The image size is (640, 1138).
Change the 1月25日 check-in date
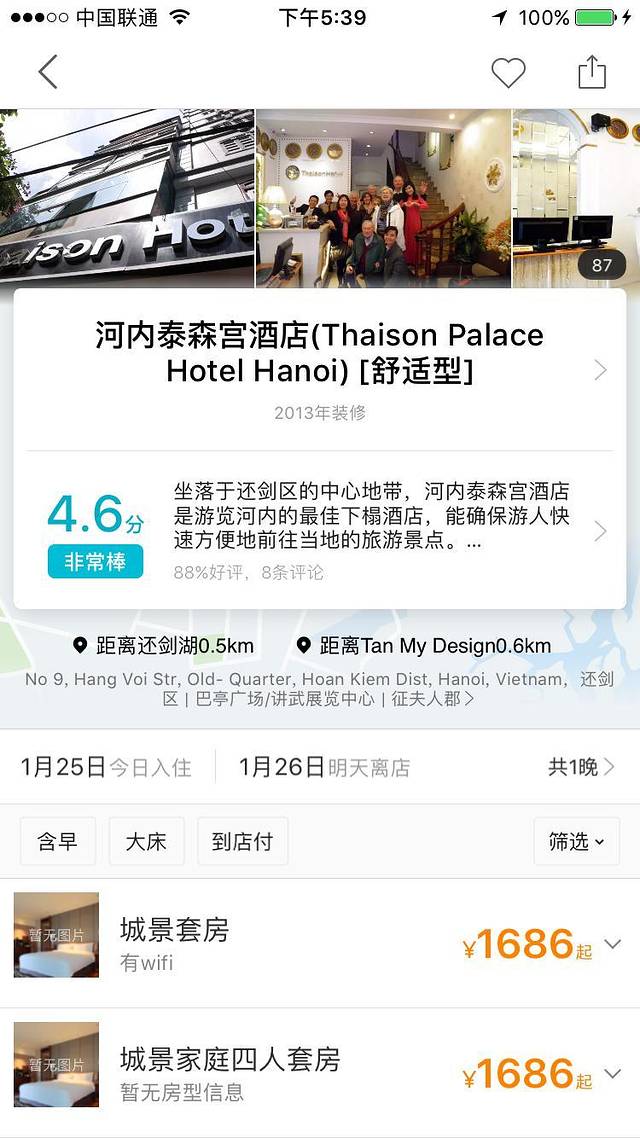[x=106, y=767]
